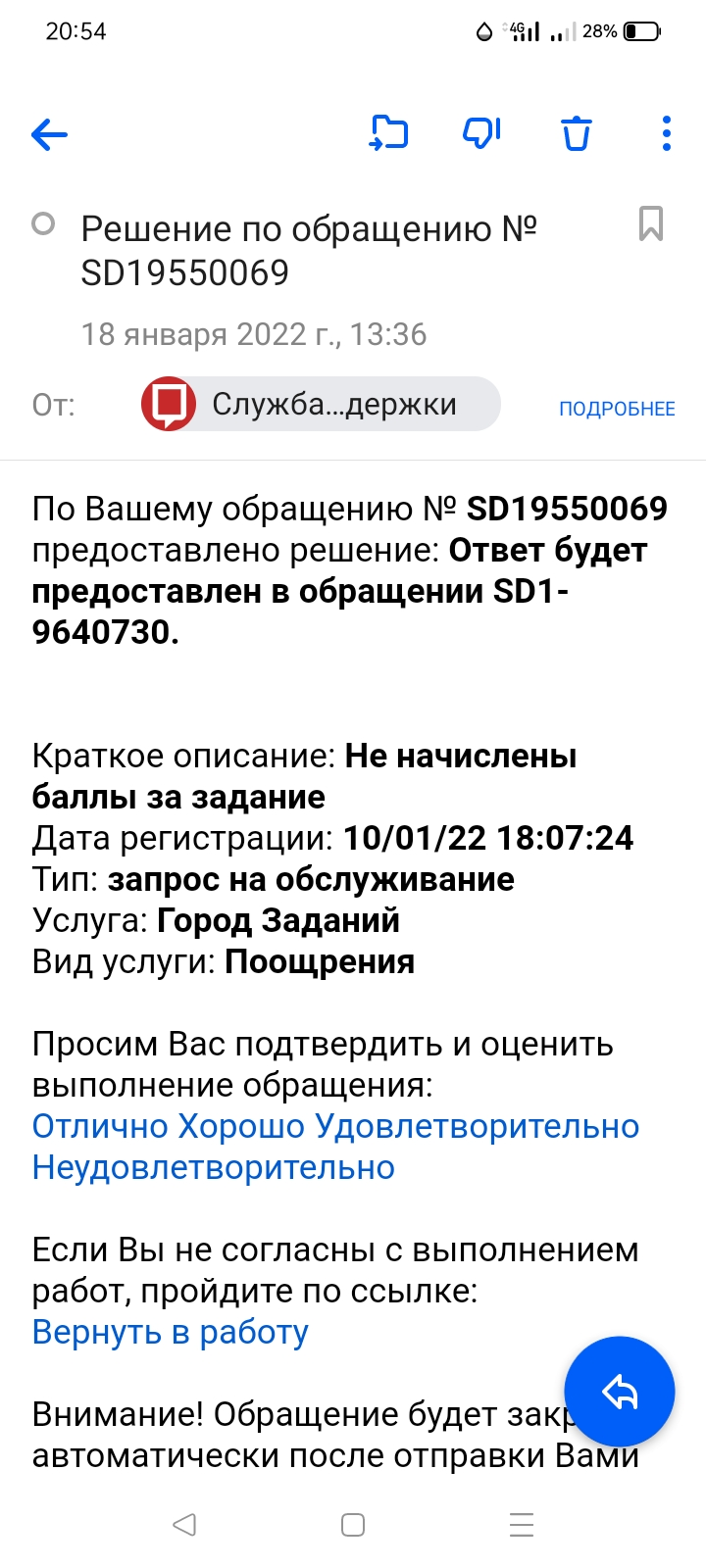Toggle the unread status circle
Image resolution: width=706 pixels, height=1568 pixels.
pos(43,223)
